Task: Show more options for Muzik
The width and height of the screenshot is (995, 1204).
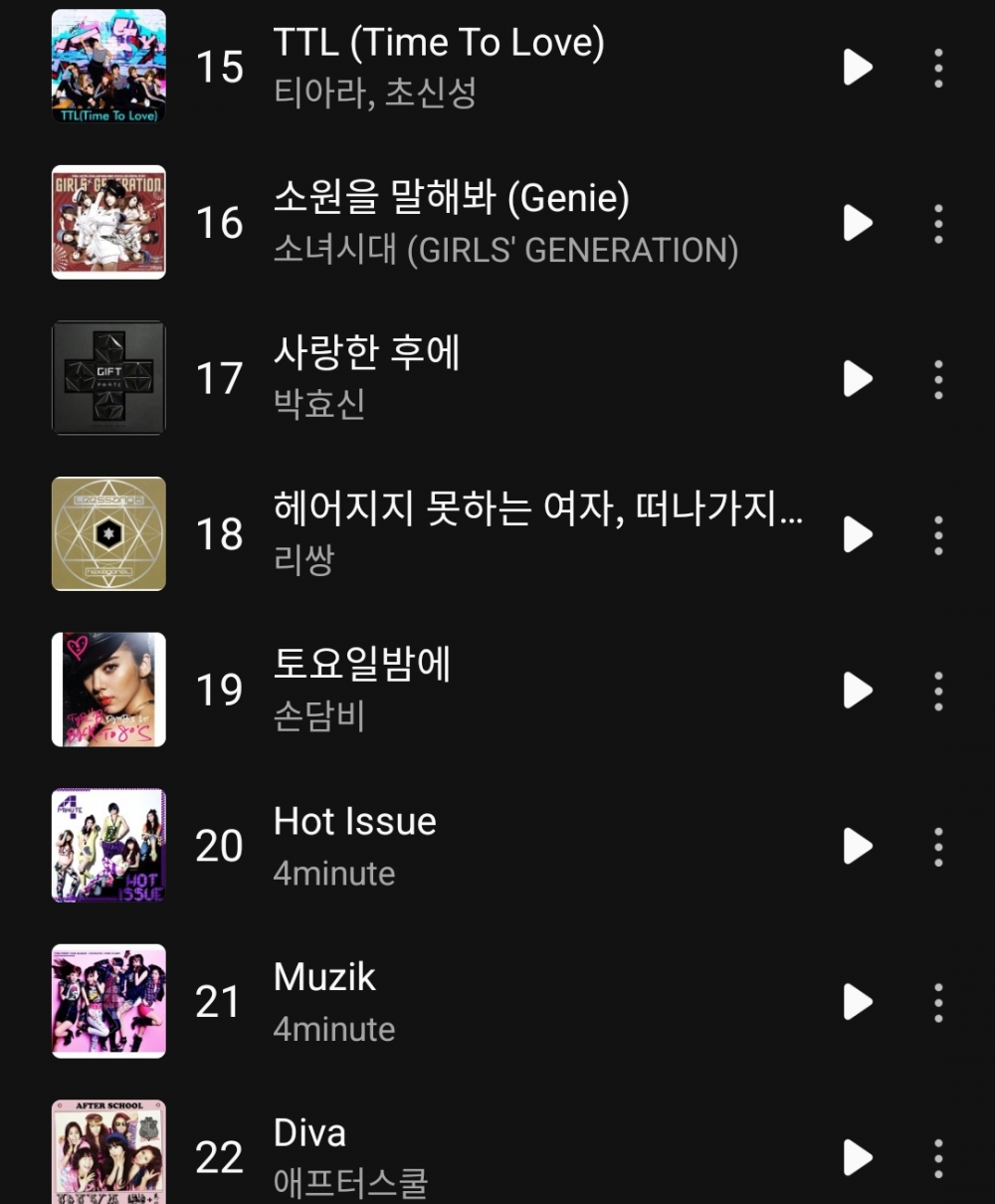Action: [x=937, y=1002]
